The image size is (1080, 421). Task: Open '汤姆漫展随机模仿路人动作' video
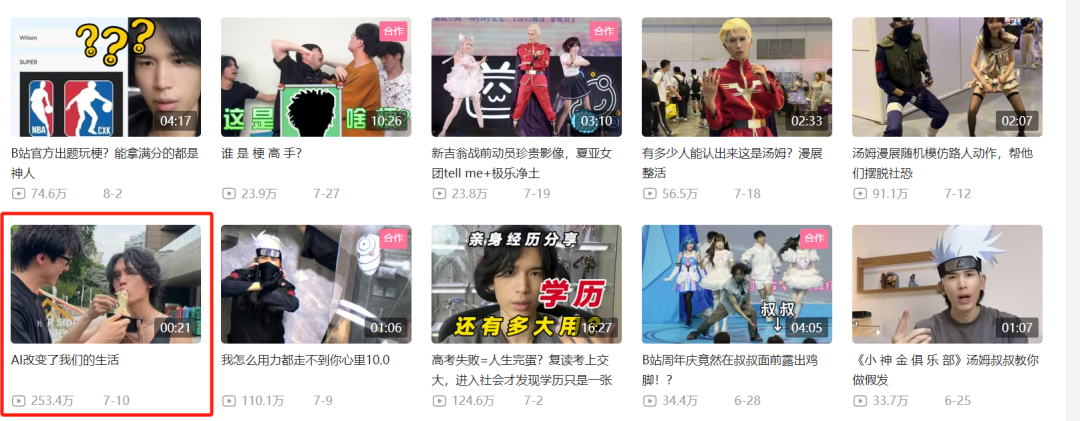(x=946, y=77)
